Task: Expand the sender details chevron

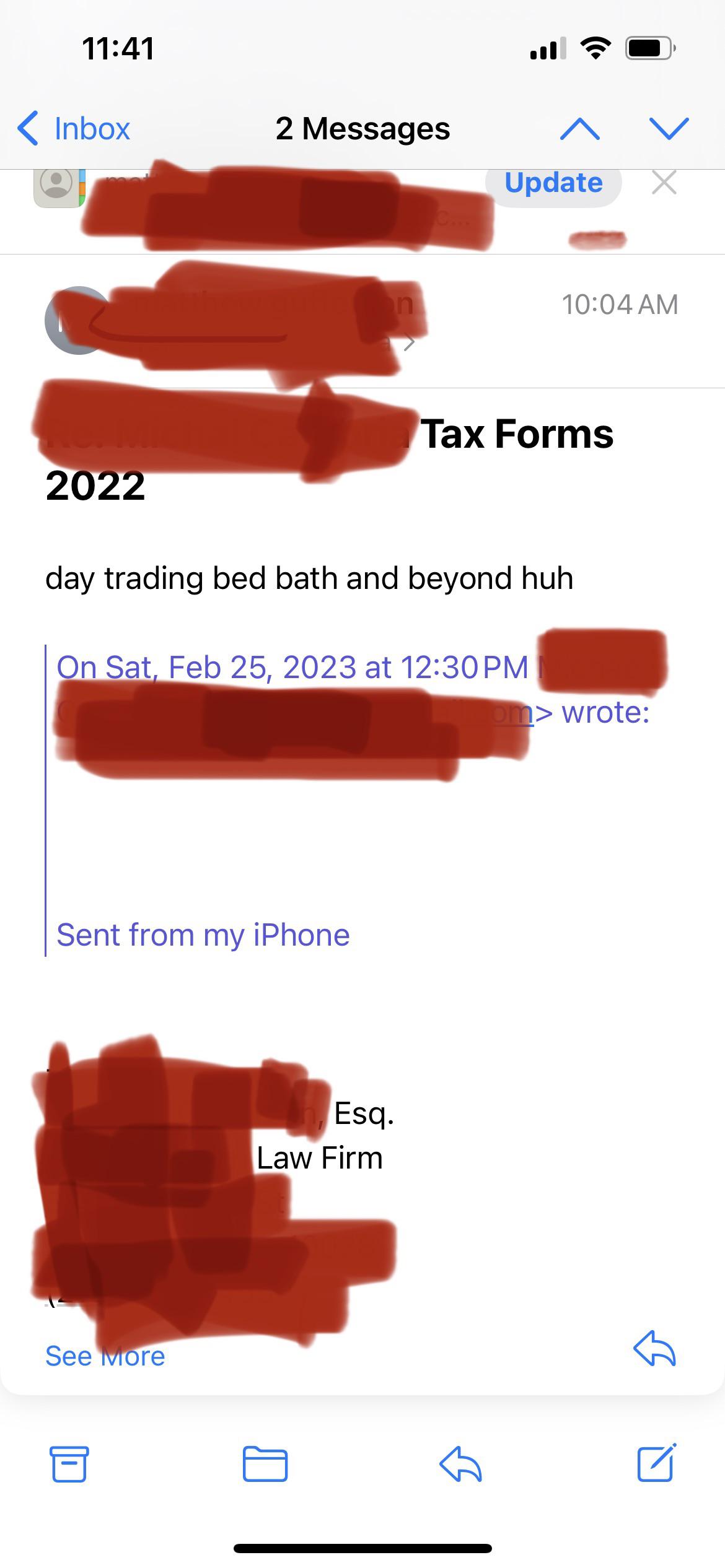Action: coord(409,342)
